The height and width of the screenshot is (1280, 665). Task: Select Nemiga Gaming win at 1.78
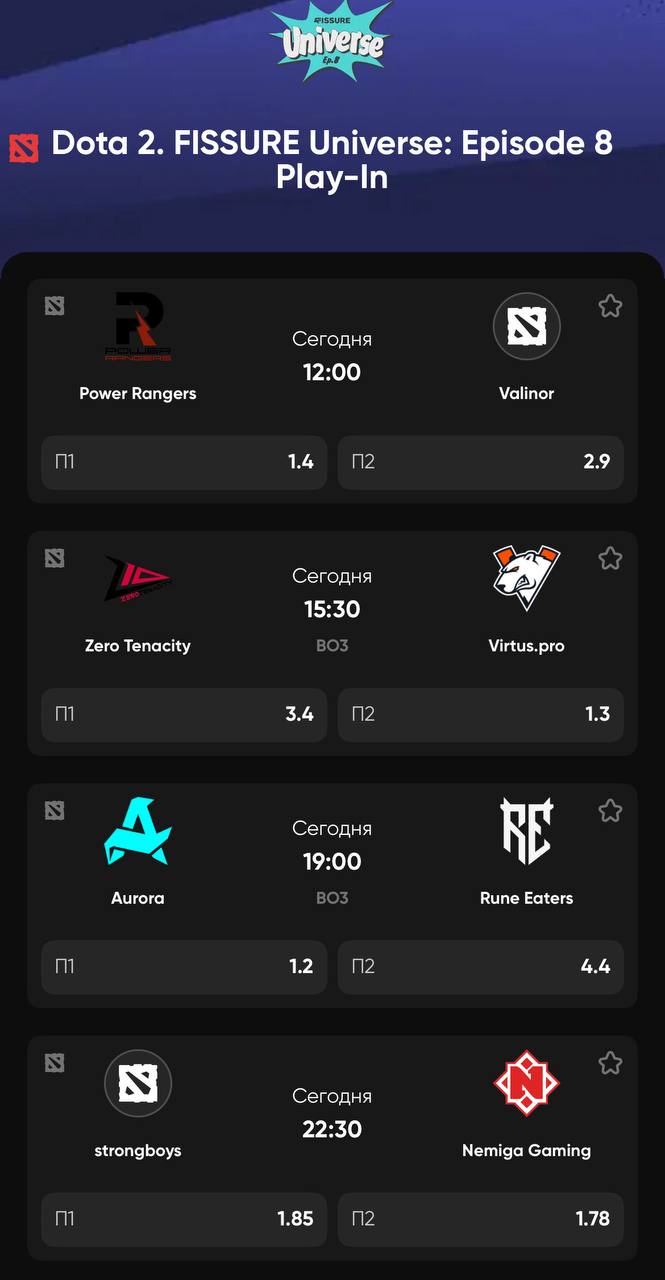click(480, 1218)
